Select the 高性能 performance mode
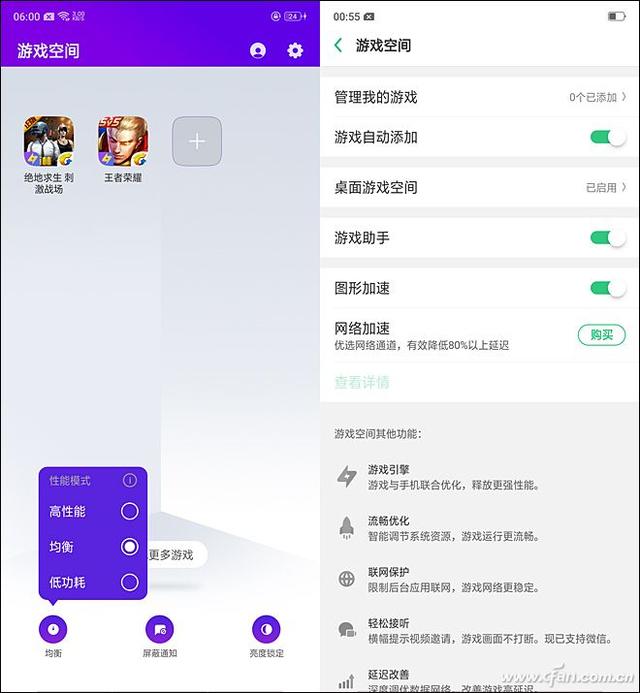 129,511
